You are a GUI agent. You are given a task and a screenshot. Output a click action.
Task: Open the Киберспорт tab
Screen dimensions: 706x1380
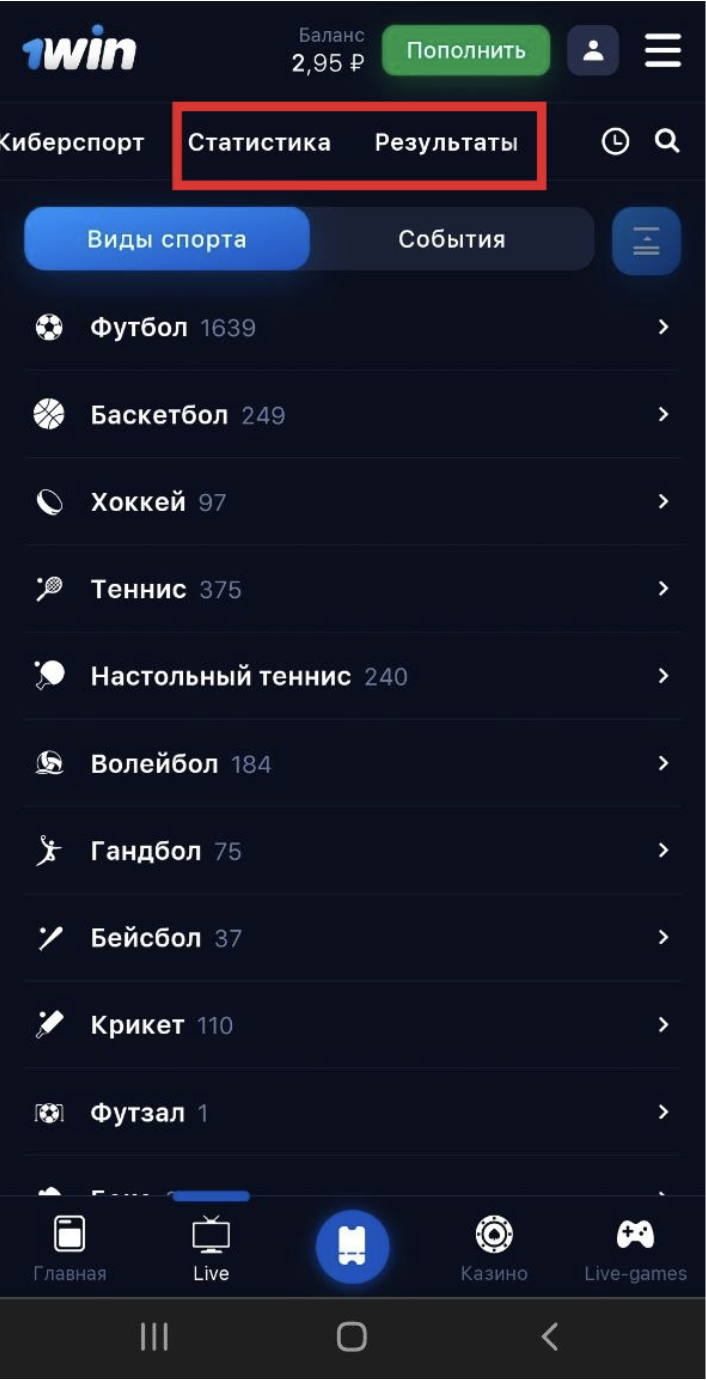[x=72, y=142]
